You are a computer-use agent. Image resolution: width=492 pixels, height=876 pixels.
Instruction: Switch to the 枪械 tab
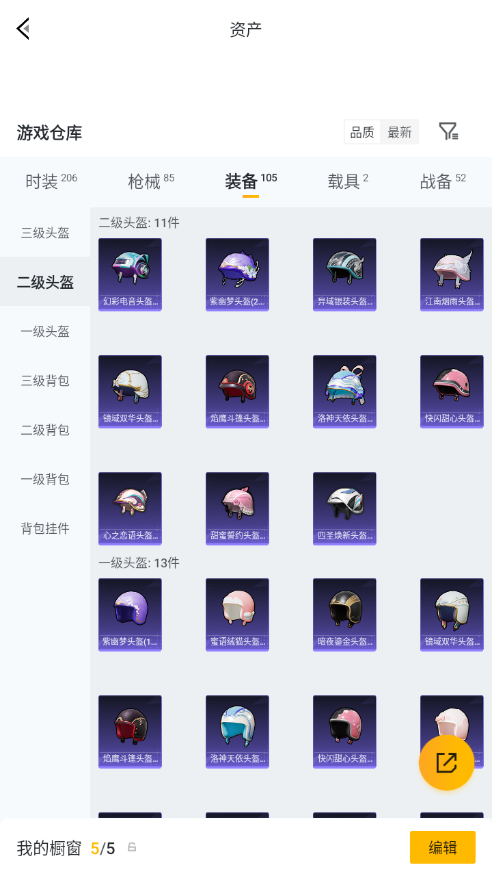[151, 181]
